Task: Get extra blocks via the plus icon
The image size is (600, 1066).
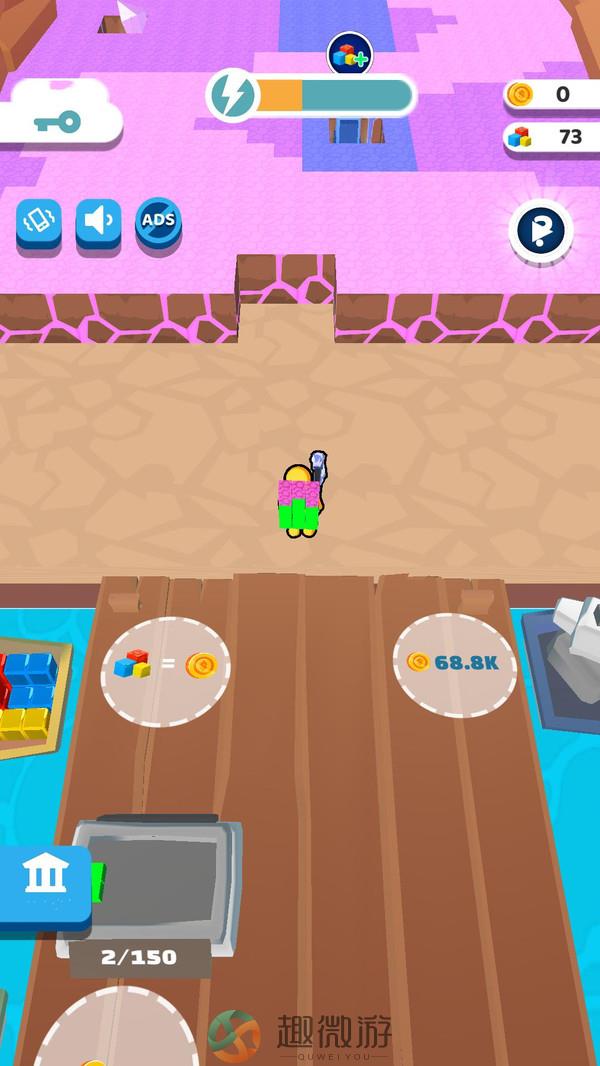Action: click(349, 55)
